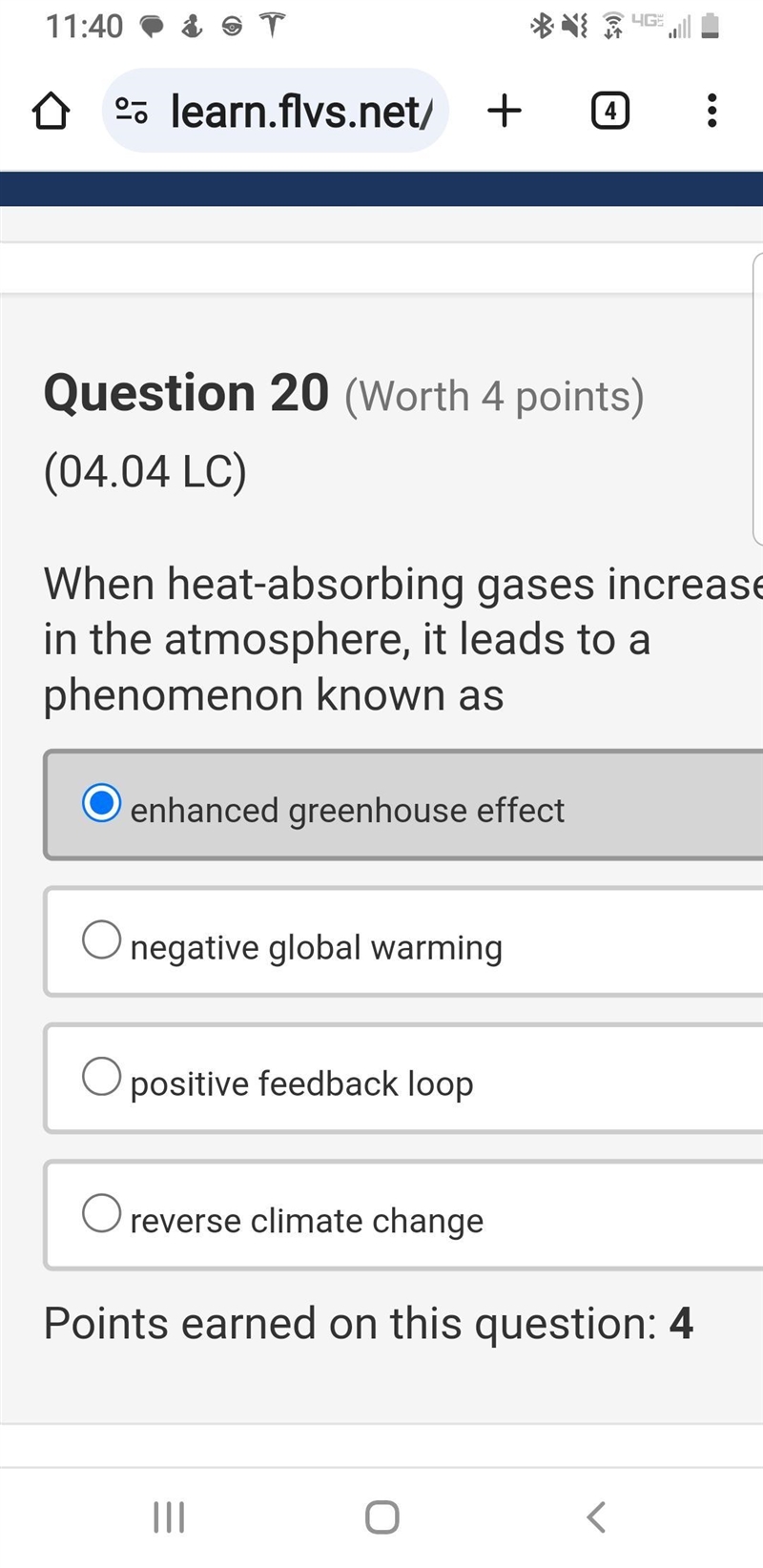Tap the learn.flvs.net address bar

pos(275,112)
